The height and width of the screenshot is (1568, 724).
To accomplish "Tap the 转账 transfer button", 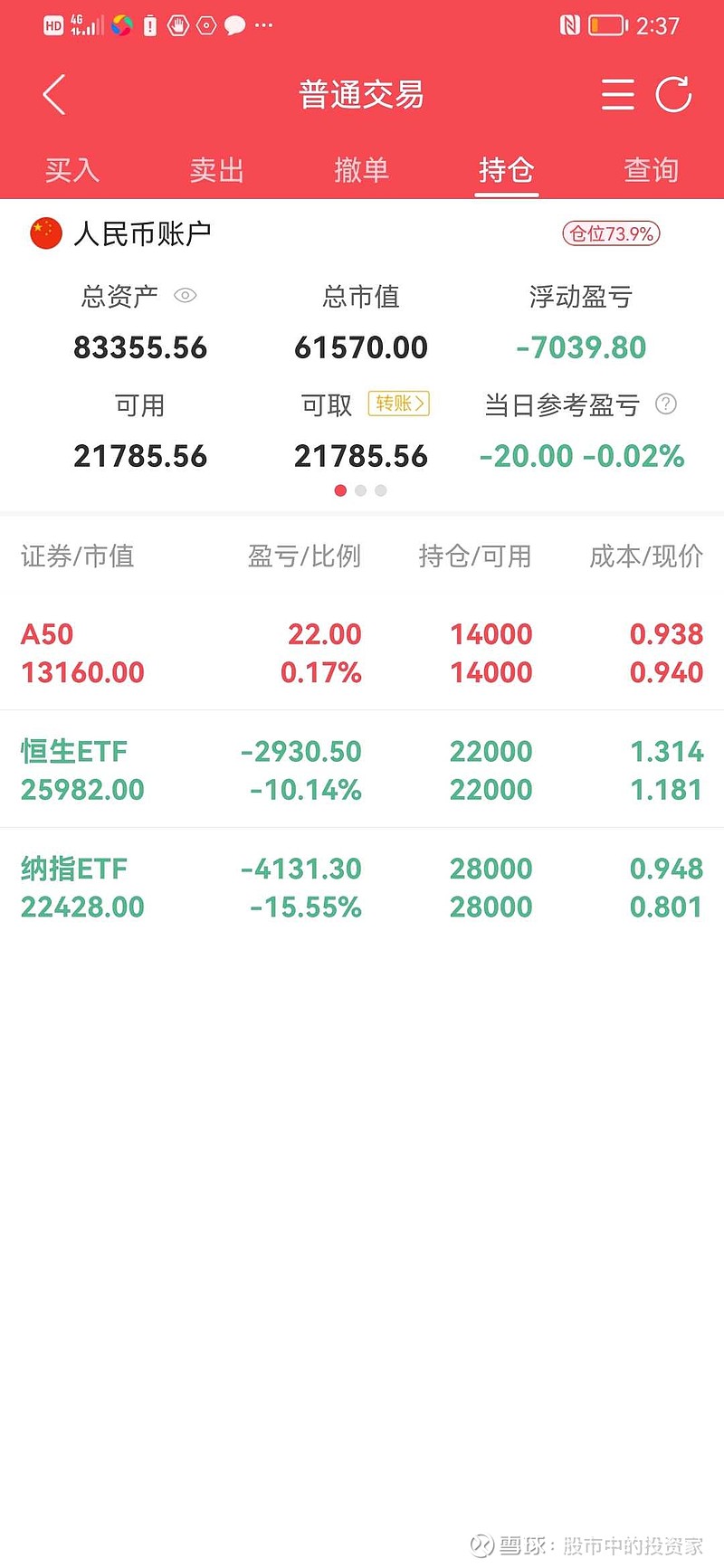I will pyautogui.click(x=398, y=404).
